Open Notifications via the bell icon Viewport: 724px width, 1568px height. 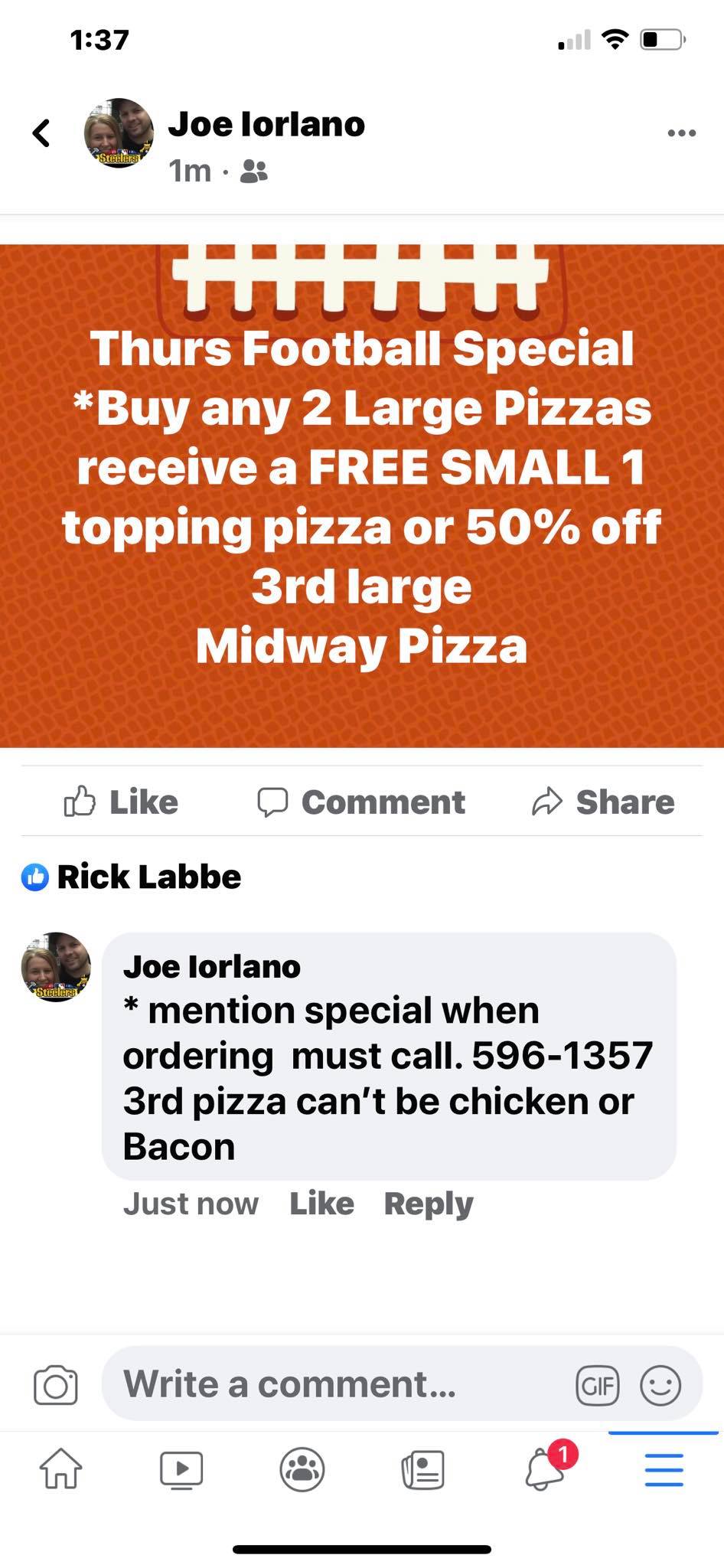[543, 1470]
